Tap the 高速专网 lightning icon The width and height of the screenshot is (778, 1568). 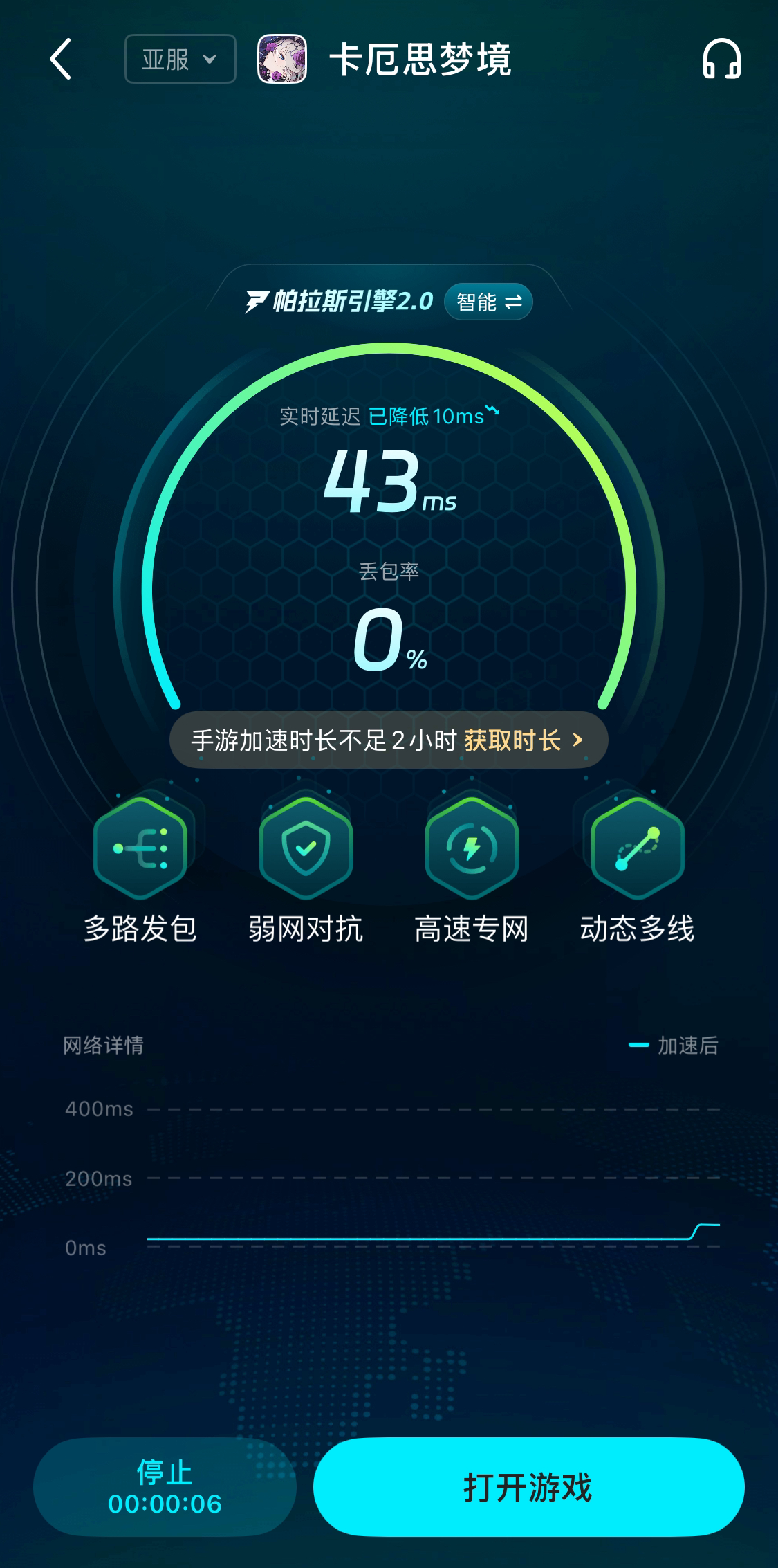coord(470,850)
